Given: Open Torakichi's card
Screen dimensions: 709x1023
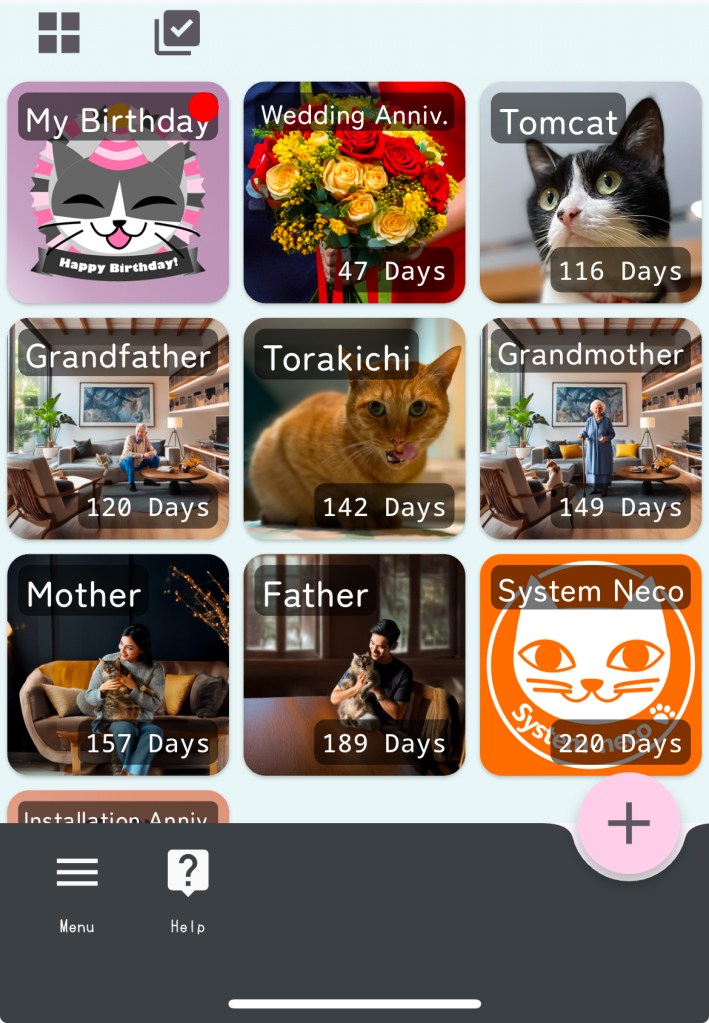Looking at the screenshot, I should click(354, 428).
